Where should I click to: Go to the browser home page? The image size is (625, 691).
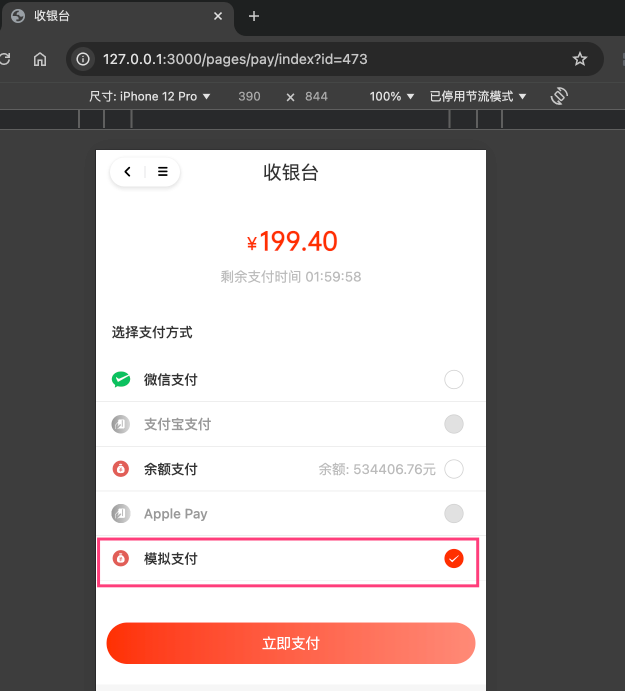[40, 59]
